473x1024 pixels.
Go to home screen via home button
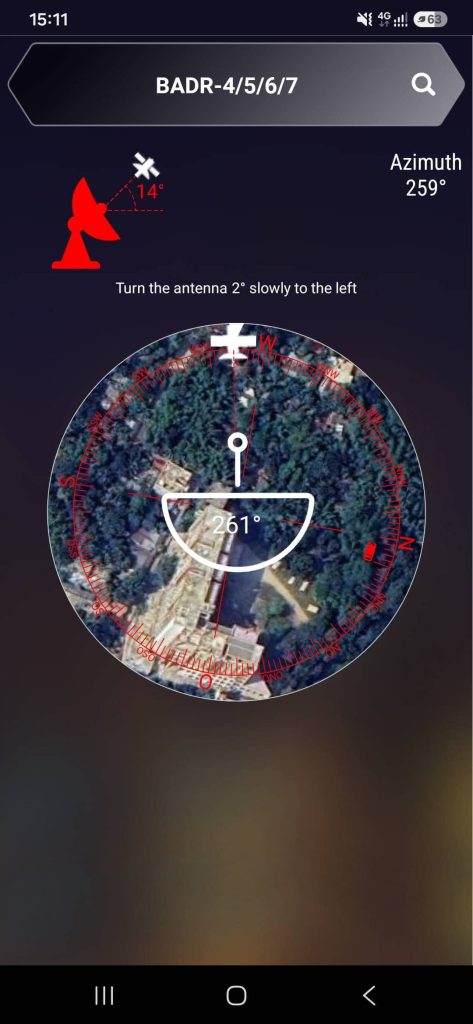pos(236,995)
